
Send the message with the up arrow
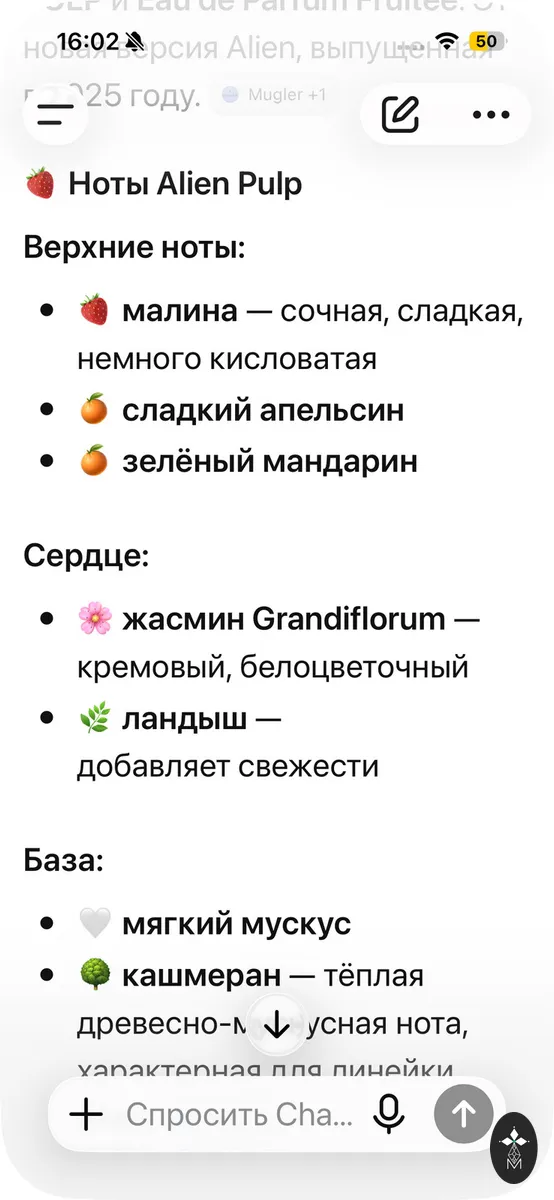coord(463,1114)
